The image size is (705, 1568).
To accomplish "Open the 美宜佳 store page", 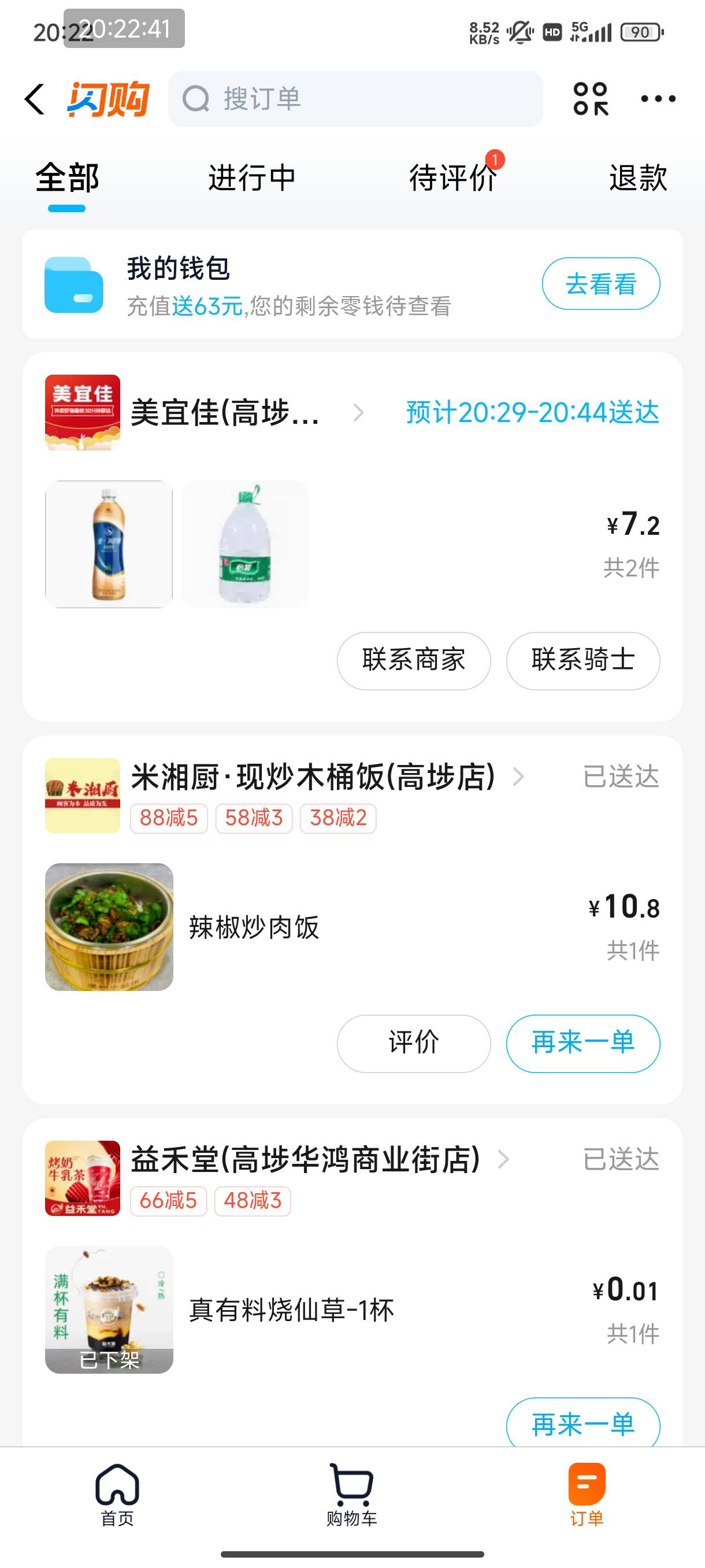I will tap(225, 413).
